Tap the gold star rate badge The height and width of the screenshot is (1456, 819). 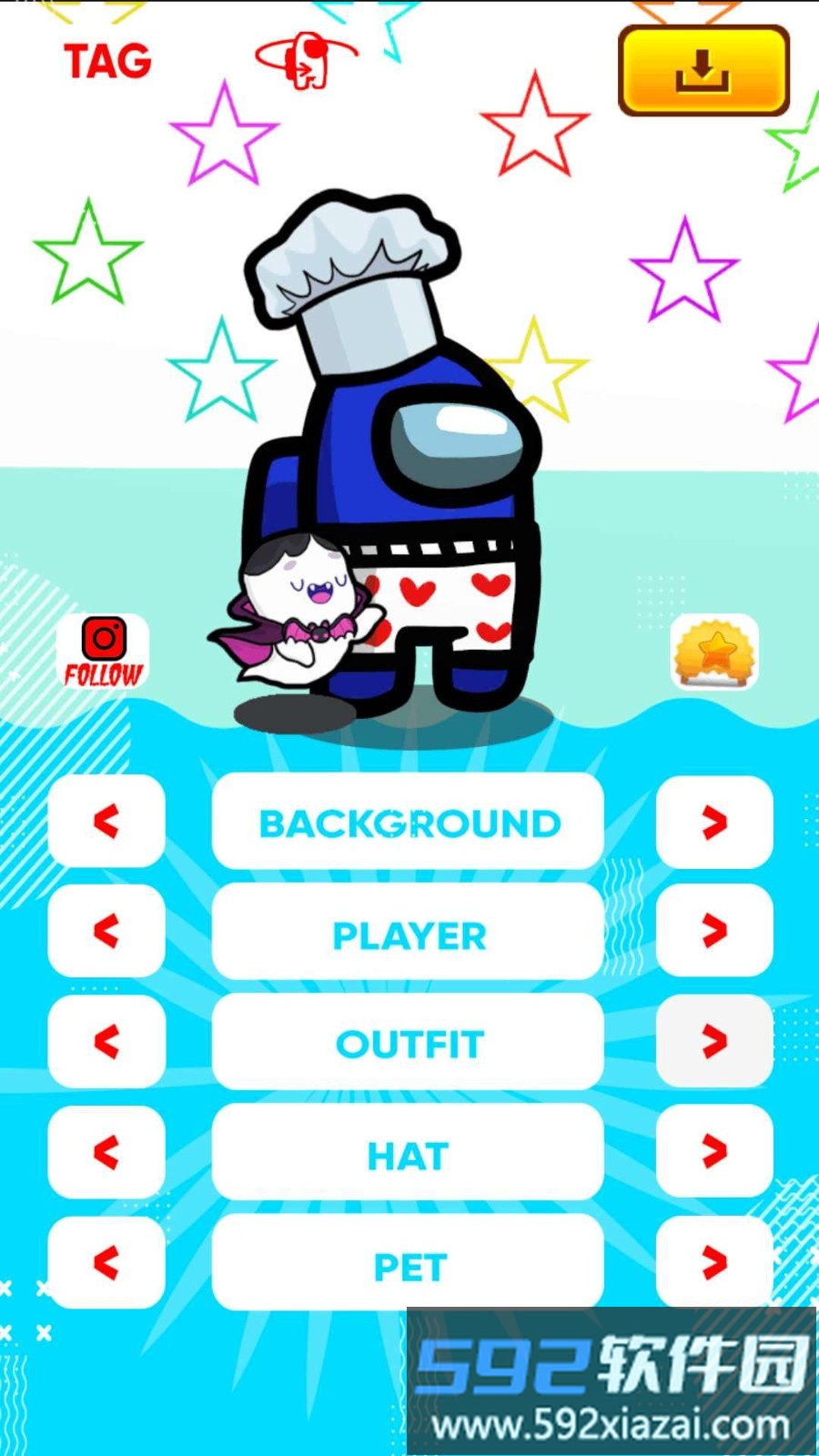[x=715, y=652]
